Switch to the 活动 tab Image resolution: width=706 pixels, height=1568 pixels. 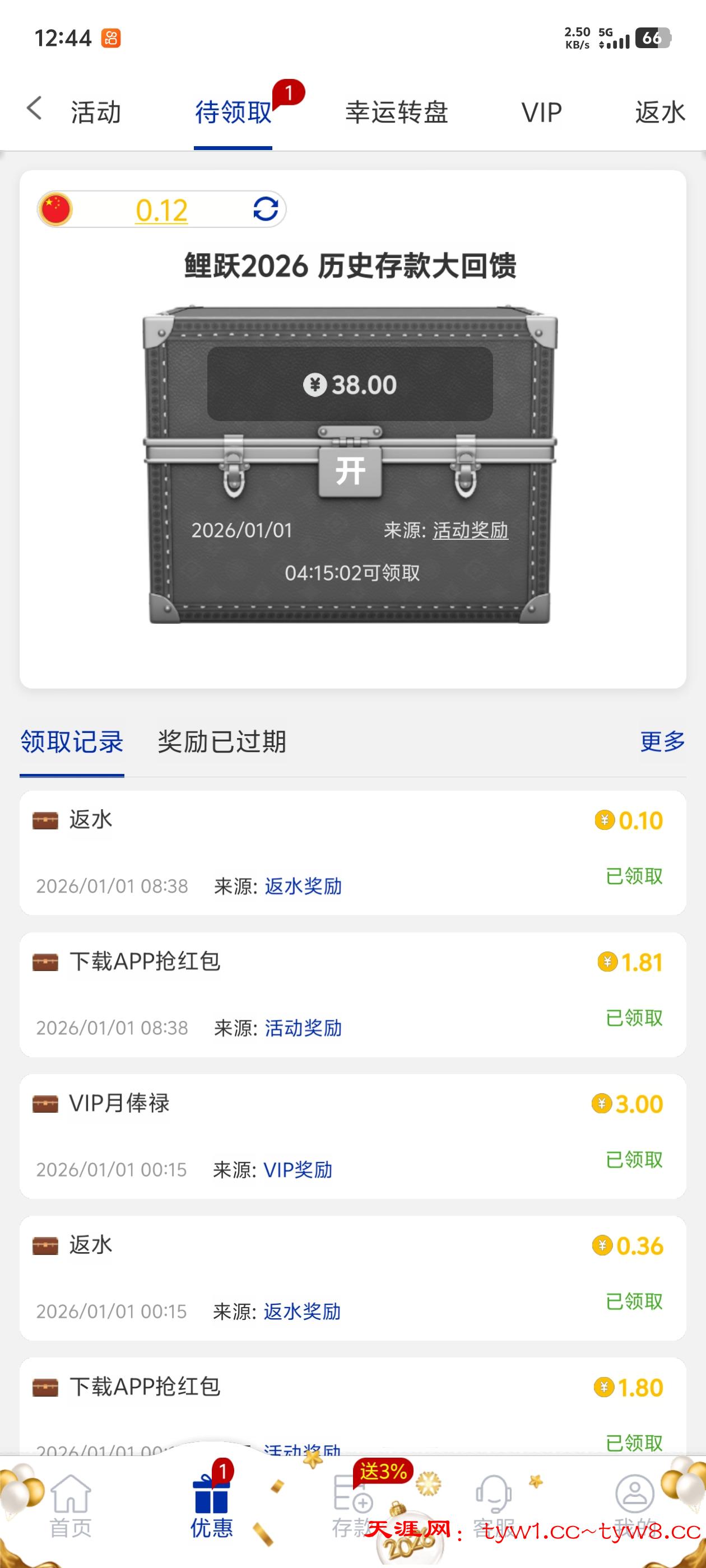(x=96, y=113)
